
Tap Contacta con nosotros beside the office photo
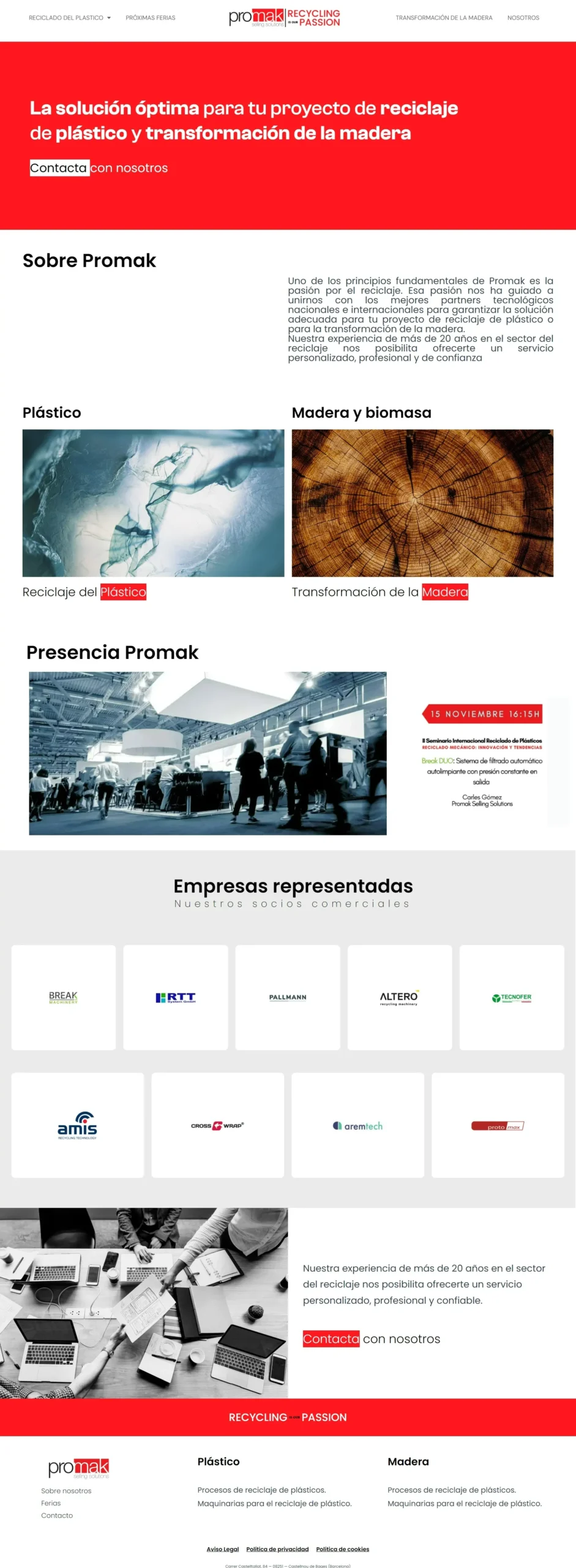click(x=371, y=1338)
